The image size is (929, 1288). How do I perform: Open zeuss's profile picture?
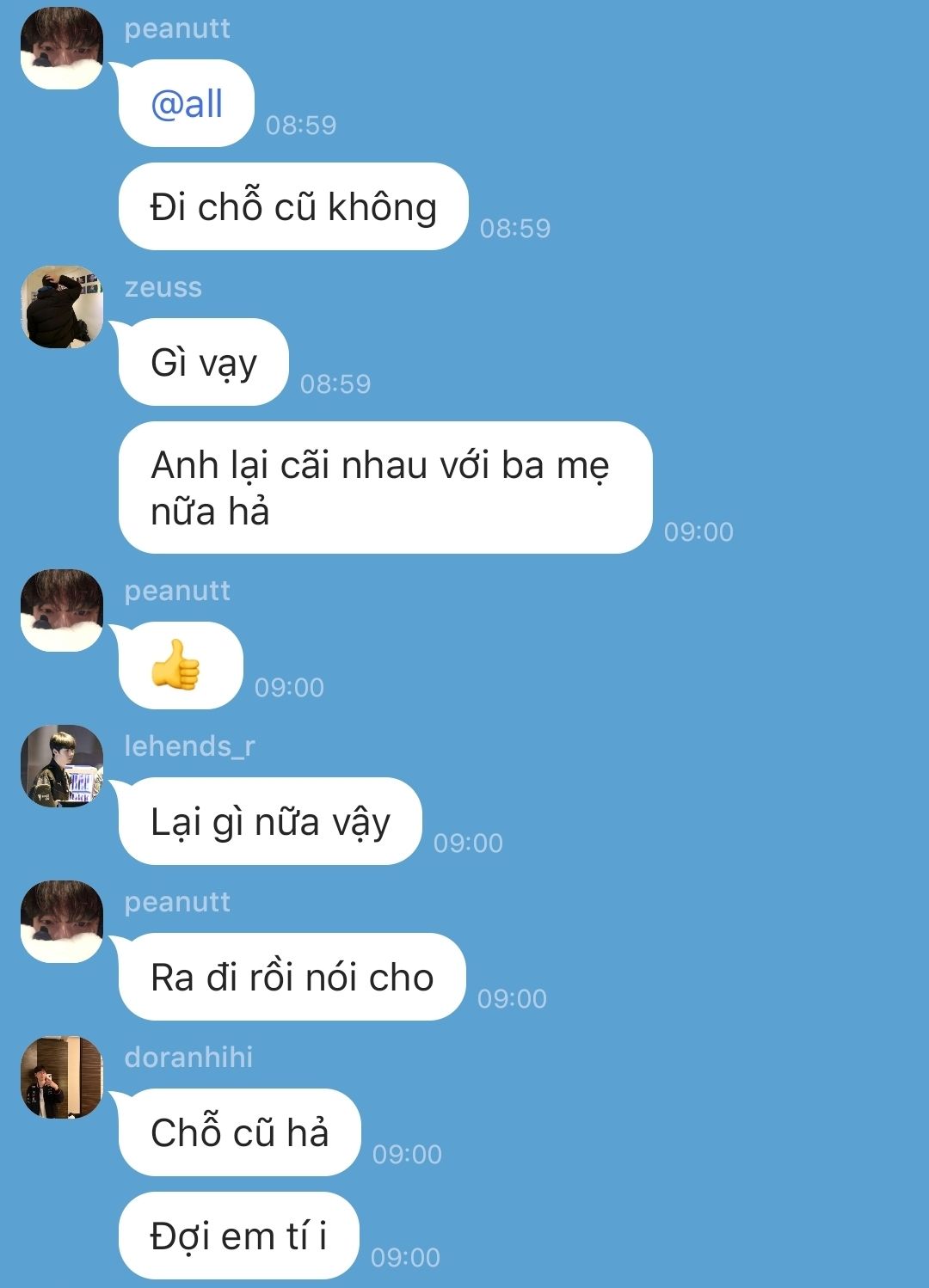(x=62, y=307)
